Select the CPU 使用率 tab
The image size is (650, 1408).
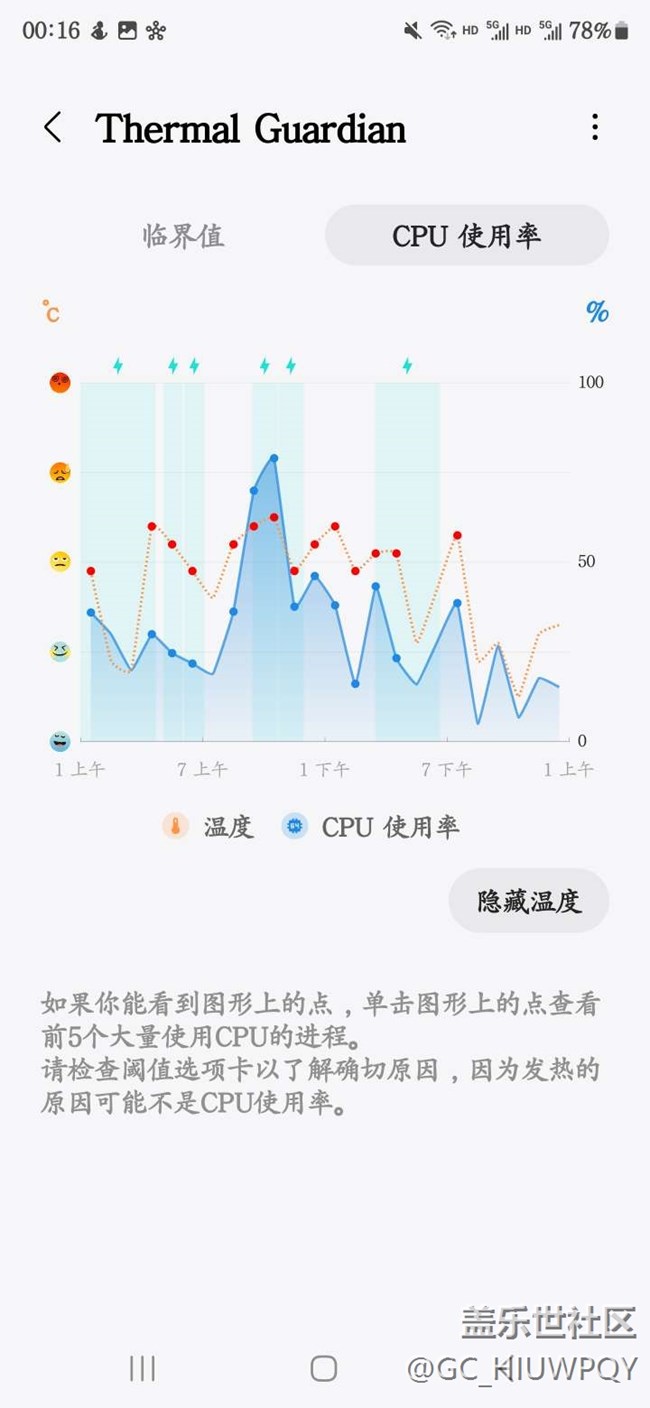[x=466, y=236]
